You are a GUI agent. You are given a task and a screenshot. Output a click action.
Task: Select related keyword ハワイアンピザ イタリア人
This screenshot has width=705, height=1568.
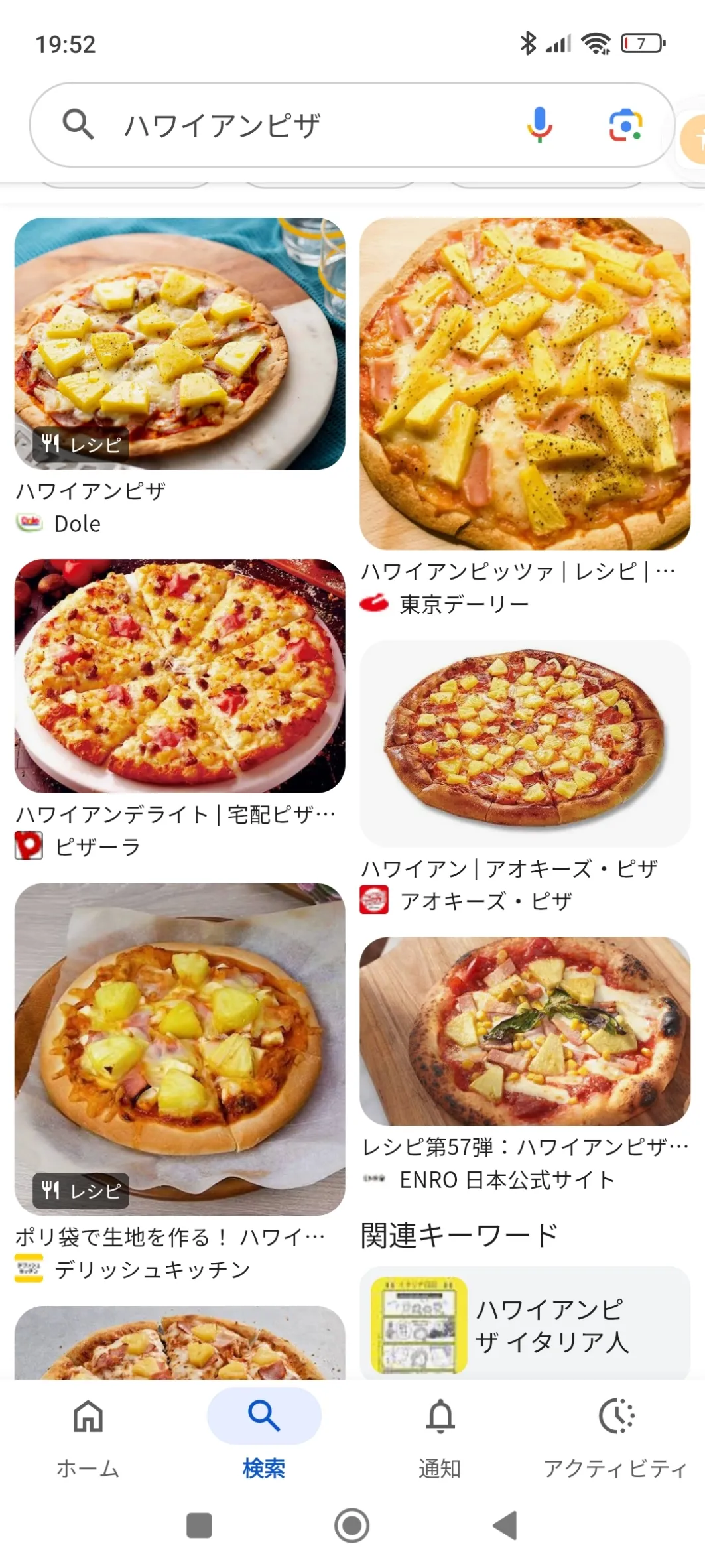click(x=525, y=1325)
